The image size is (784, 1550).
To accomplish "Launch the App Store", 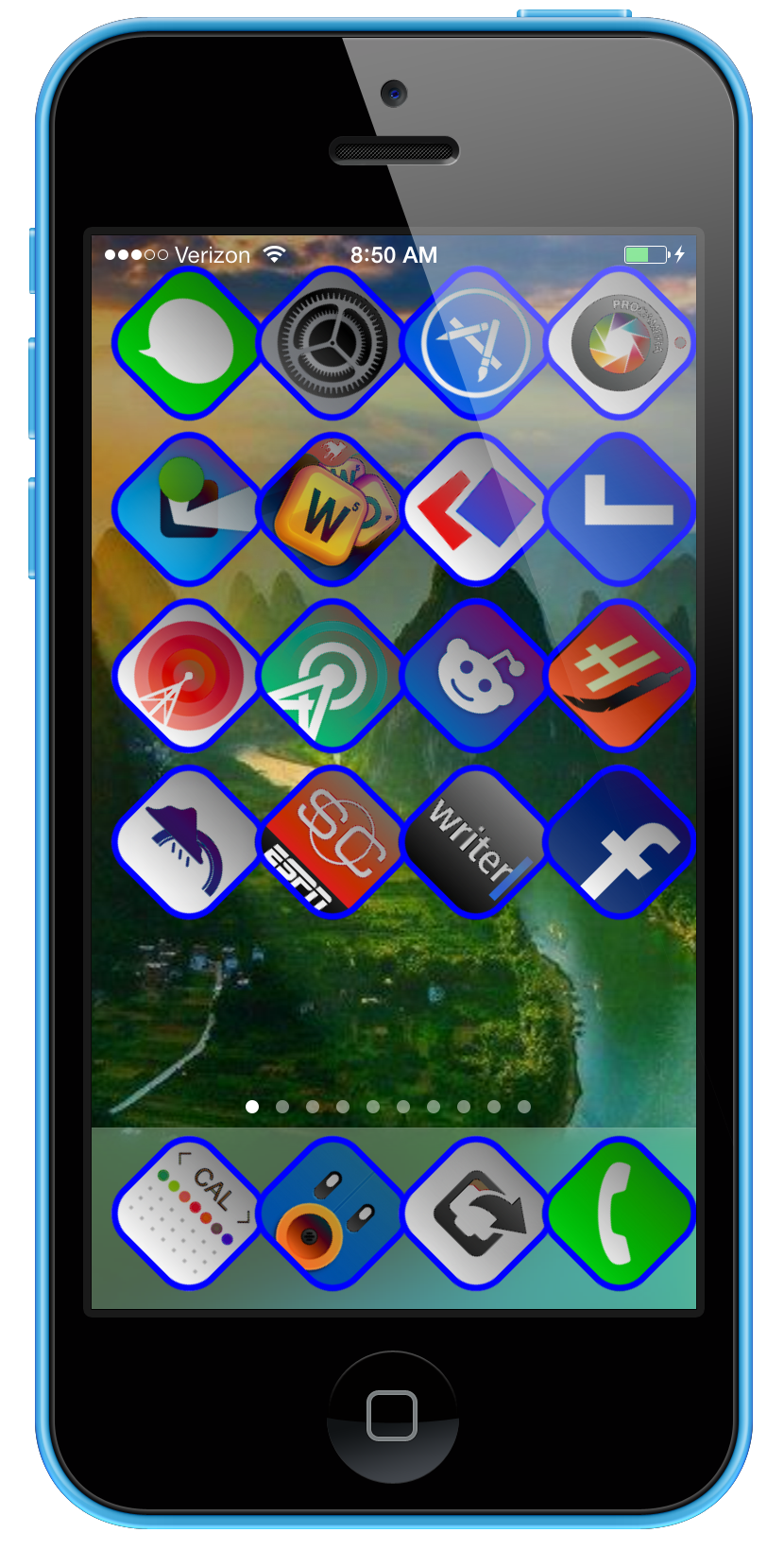I will point(476,343).
